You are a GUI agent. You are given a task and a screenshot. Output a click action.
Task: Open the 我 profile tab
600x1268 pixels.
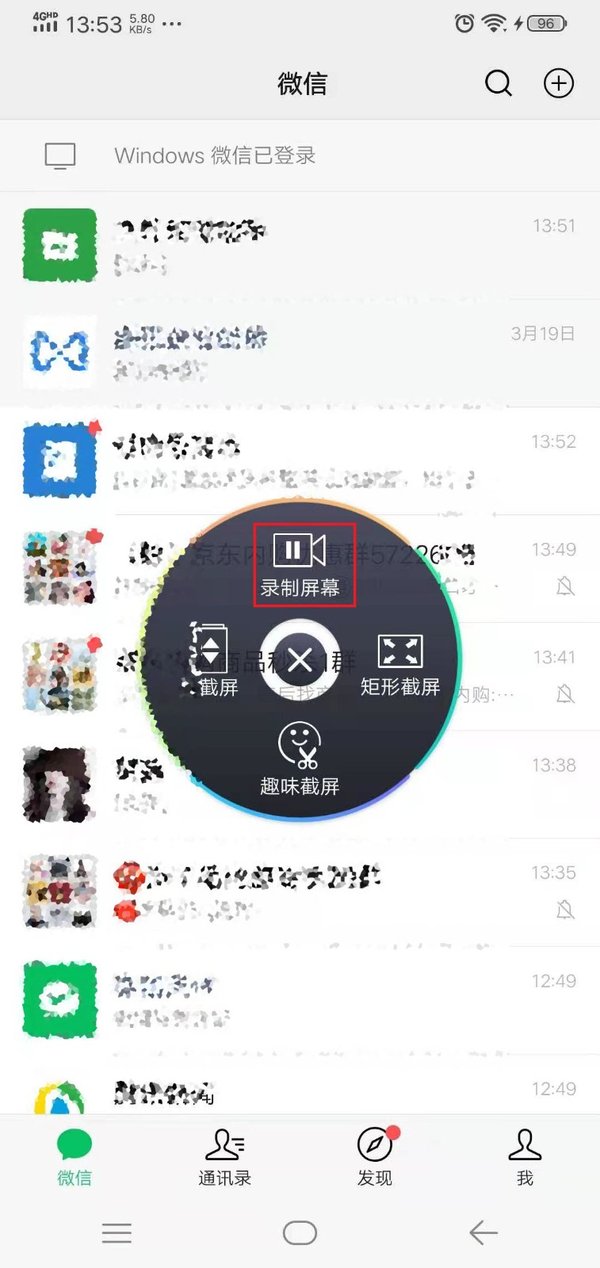tap(525, 1155)
